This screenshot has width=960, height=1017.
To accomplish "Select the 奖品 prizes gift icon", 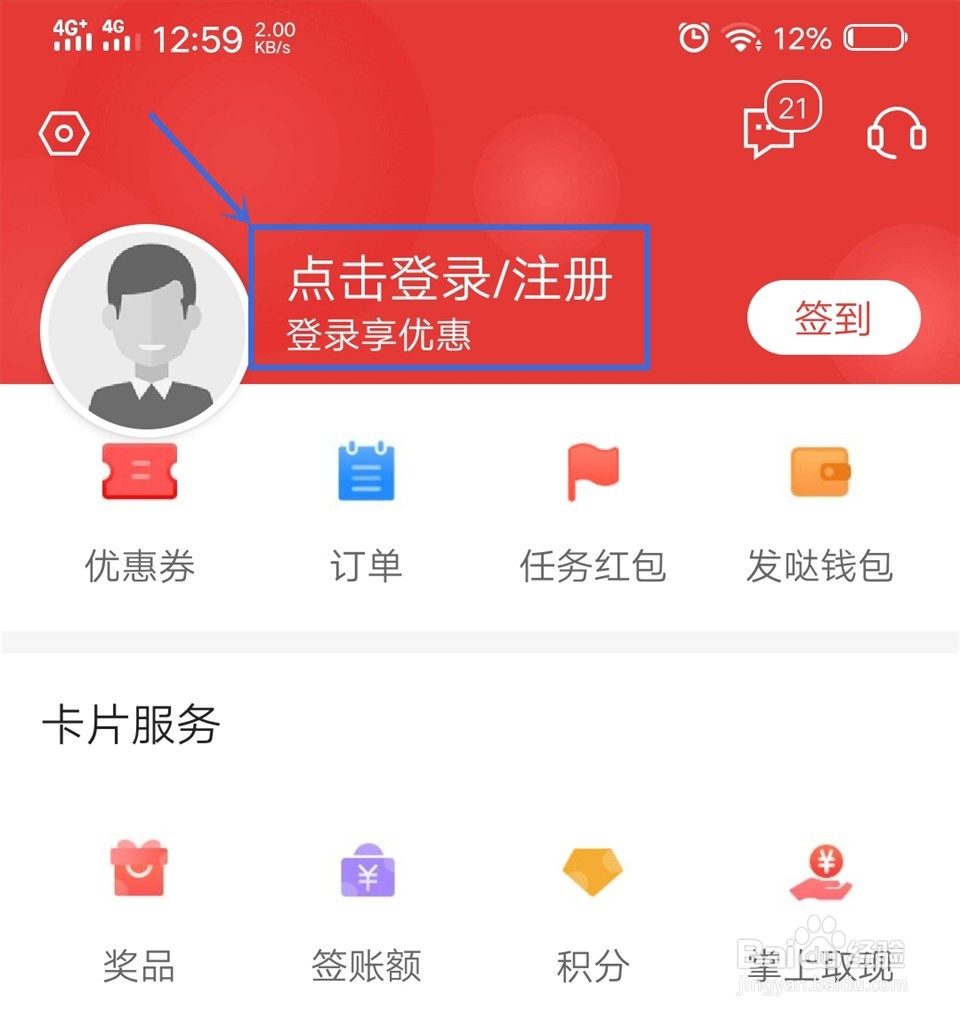I will [140, 872].
